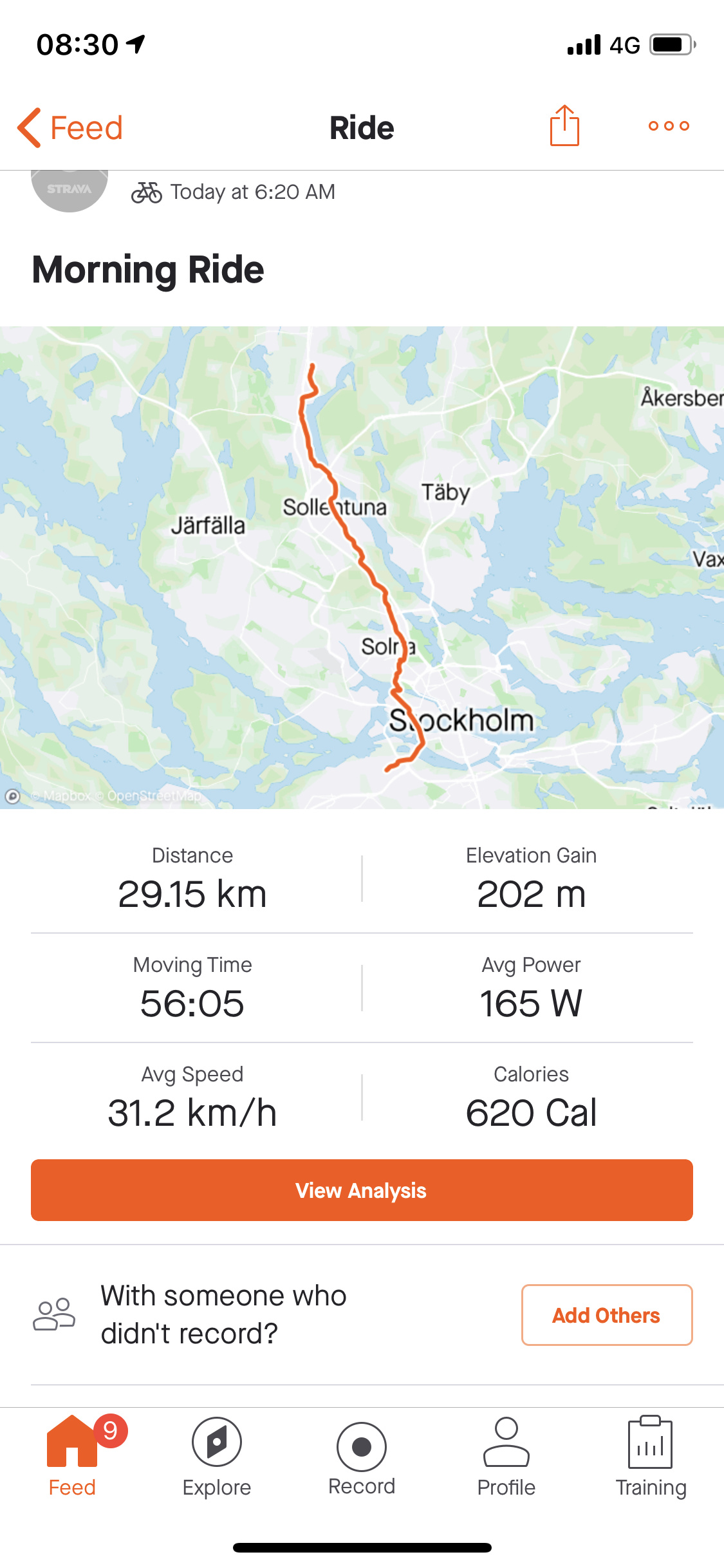Tap the View Analysis button

pyautogui.click(x=362, y=1190)
